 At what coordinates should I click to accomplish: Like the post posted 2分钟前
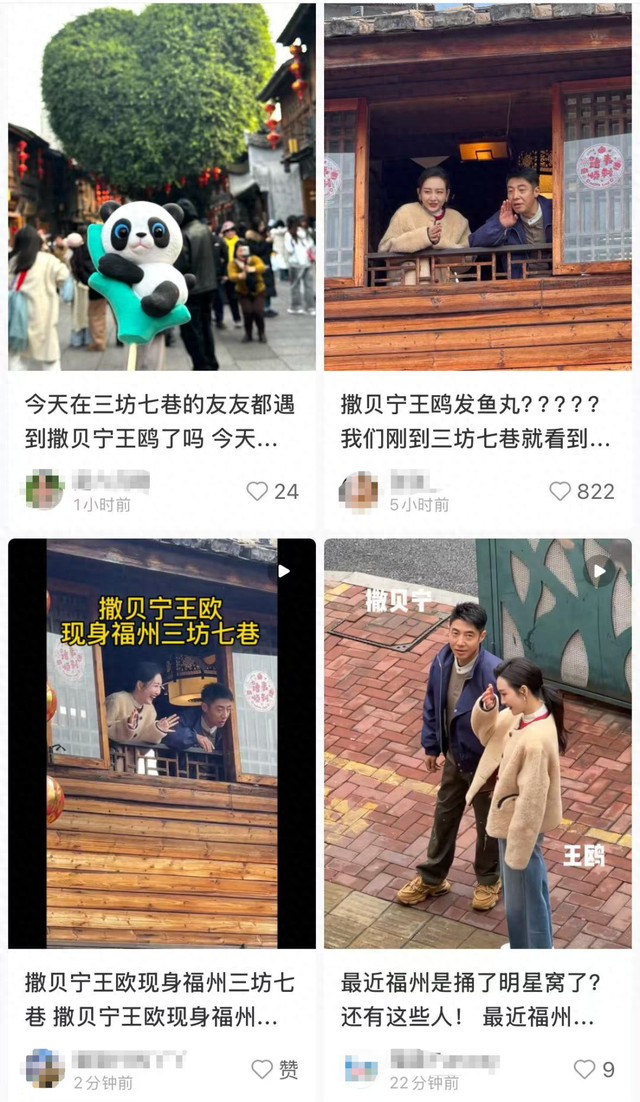[x=262, y=1069]
